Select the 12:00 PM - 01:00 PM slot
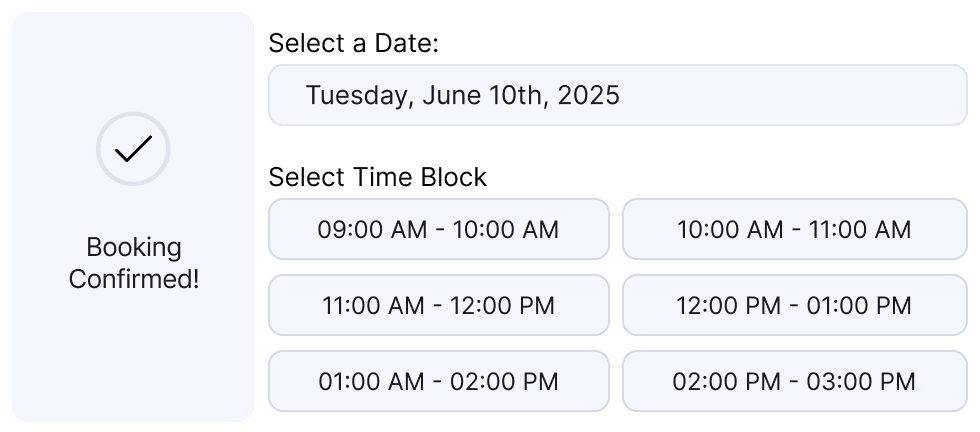 (x=794, y=305)
